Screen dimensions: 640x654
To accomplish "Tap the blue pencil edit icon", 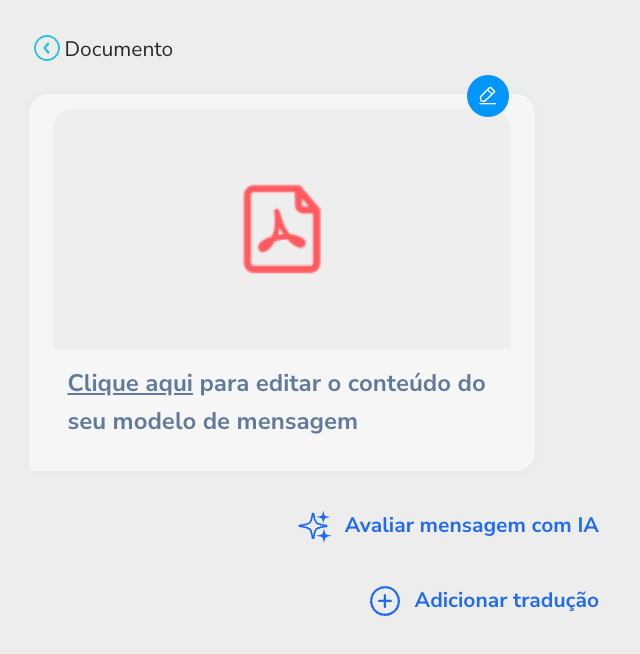I will (488, 96).
